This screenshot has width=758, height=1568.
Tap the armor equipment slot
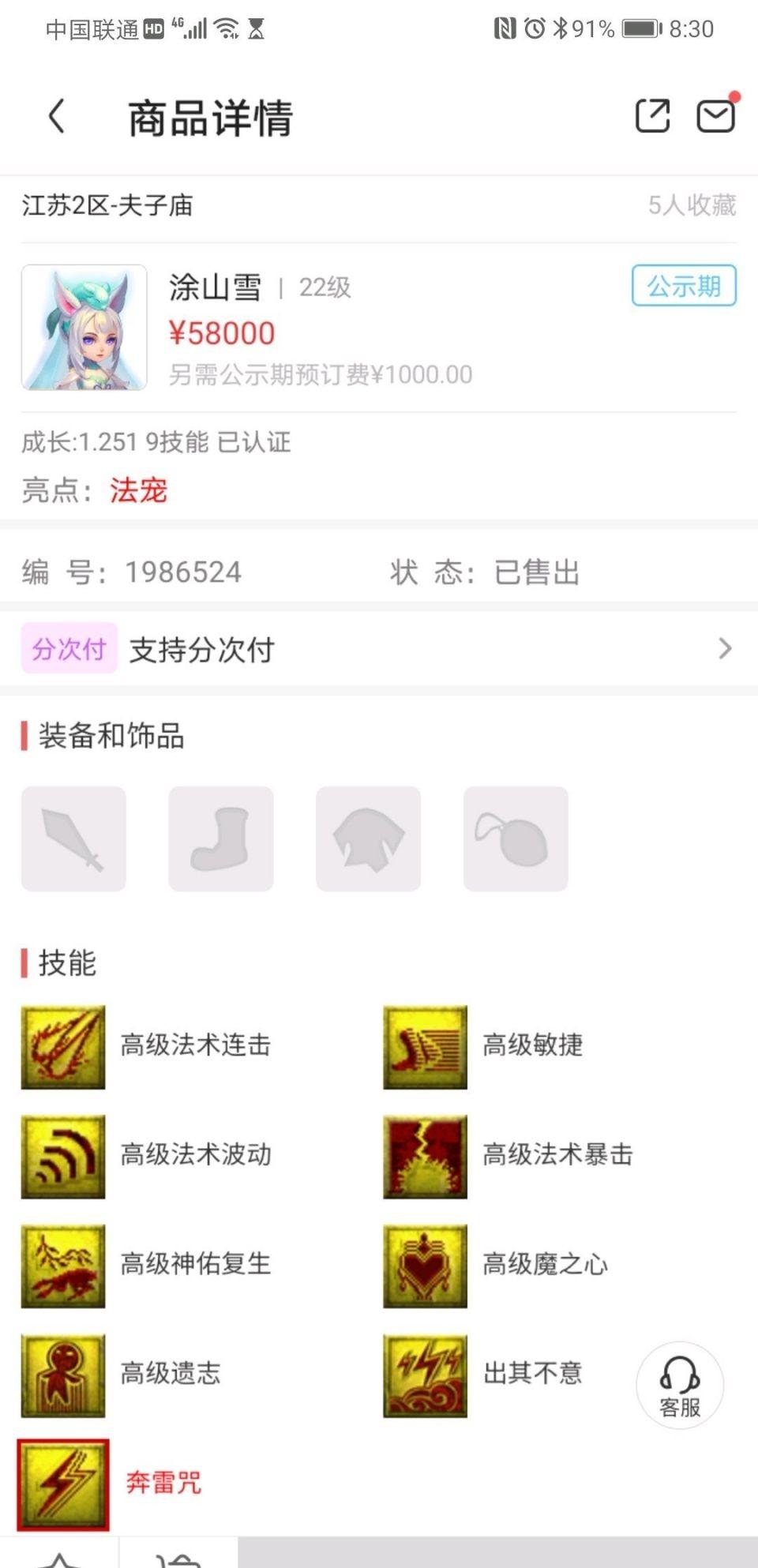tap(368, 838)
